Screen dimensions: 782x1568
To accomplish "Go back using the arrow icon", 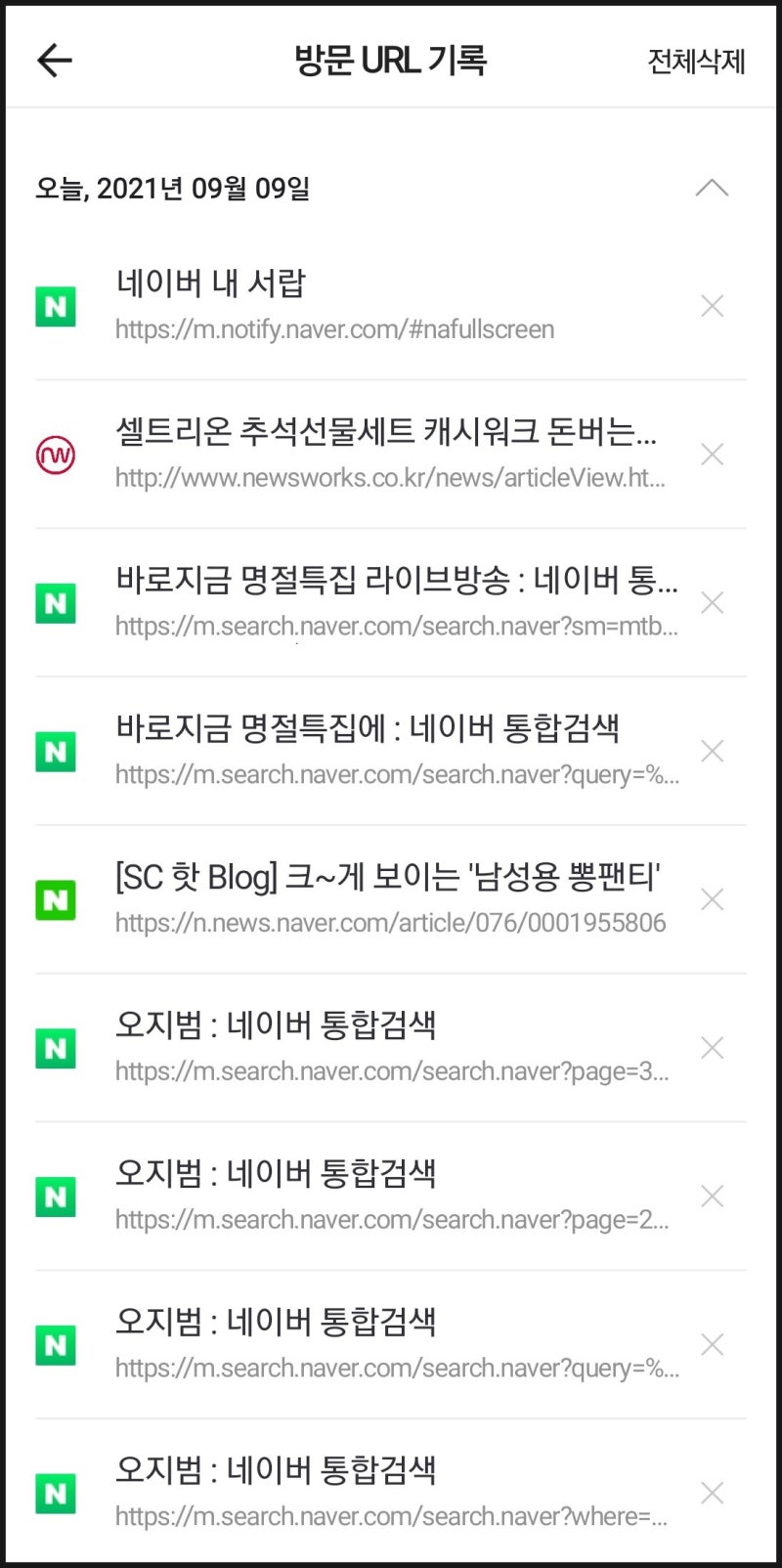I will (x=55, y=61).
